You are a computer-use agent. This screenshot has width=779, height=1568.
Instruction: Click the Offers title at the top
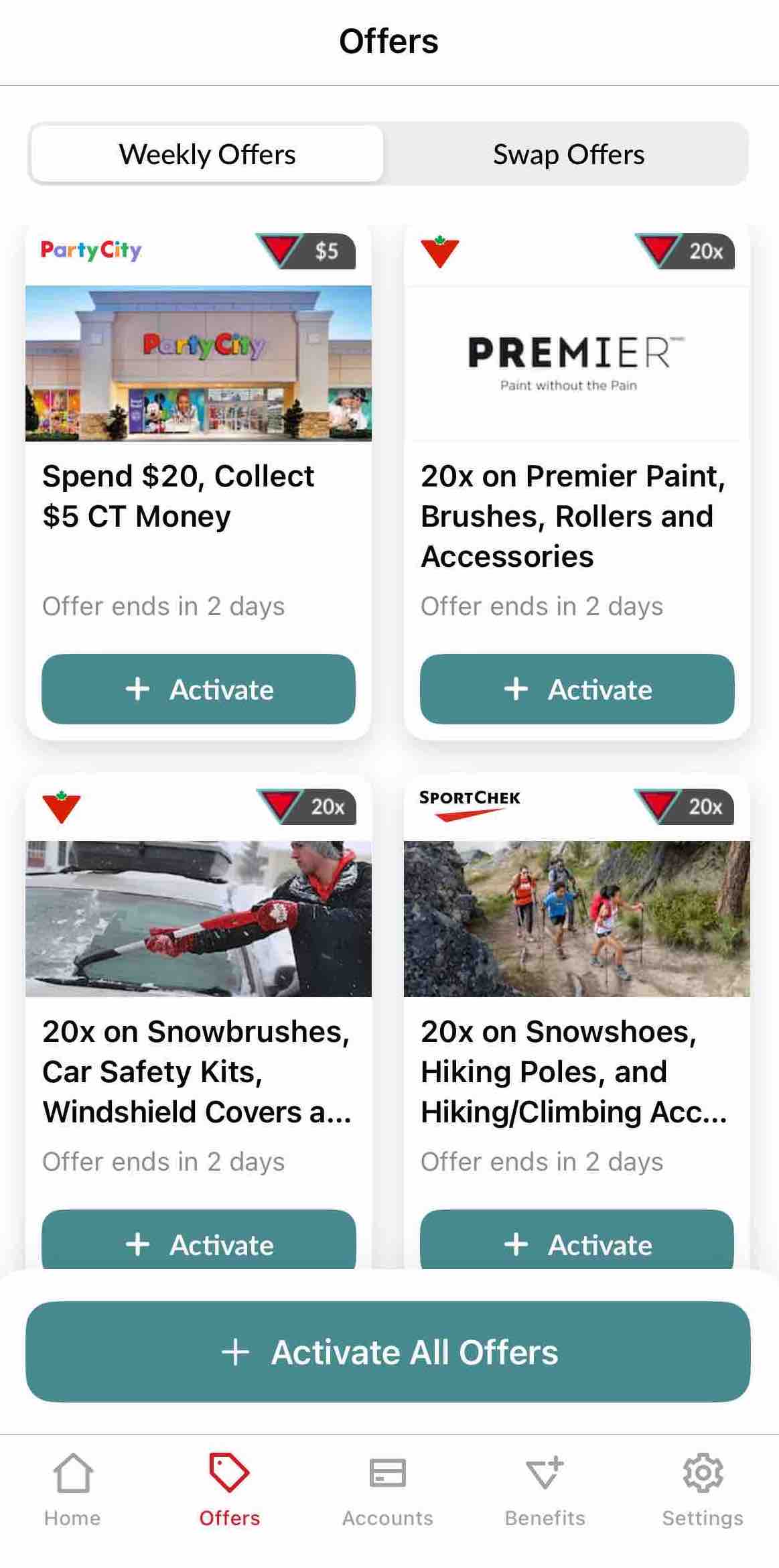(389, 40)
